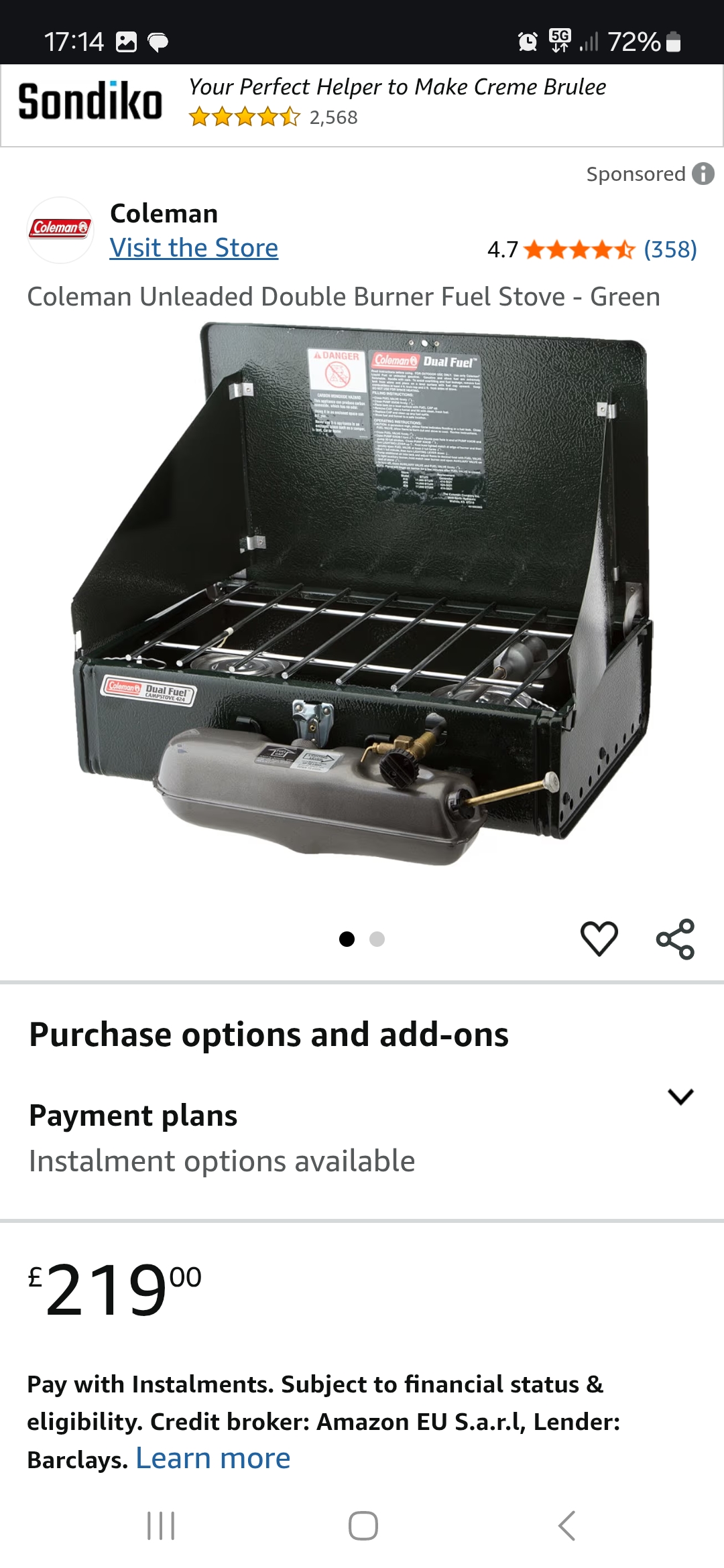Viewport: 724px width, 1568px height.
Task: Open Learn more about Instalments
Action: [x=213, y=1458]
